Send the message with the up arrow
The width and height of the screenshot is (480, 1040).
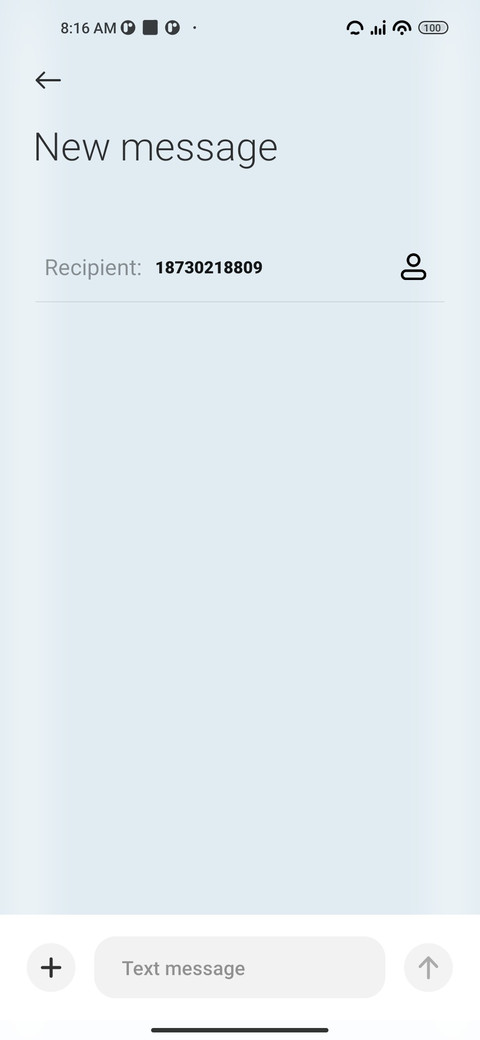coord(428,968)
